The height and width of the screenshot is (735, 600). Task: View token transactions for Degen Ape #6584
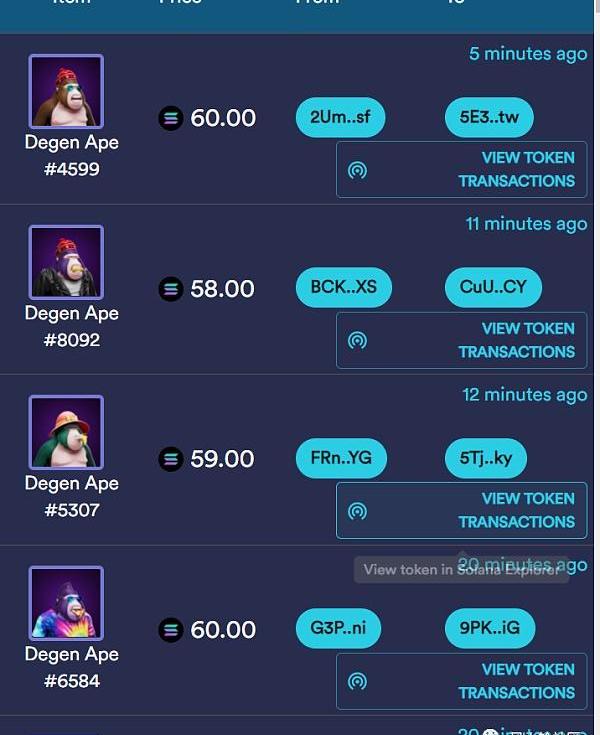(x=461, y=681)
